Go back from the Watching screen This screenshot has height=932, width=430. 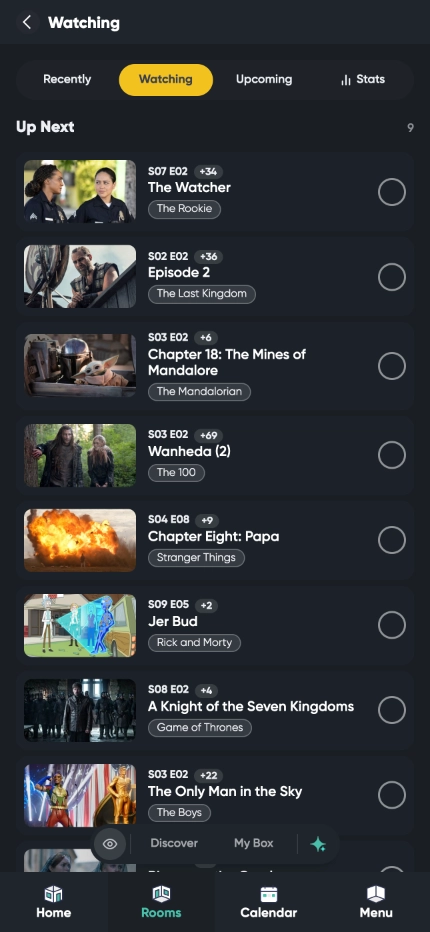click(x=27, y=23)
